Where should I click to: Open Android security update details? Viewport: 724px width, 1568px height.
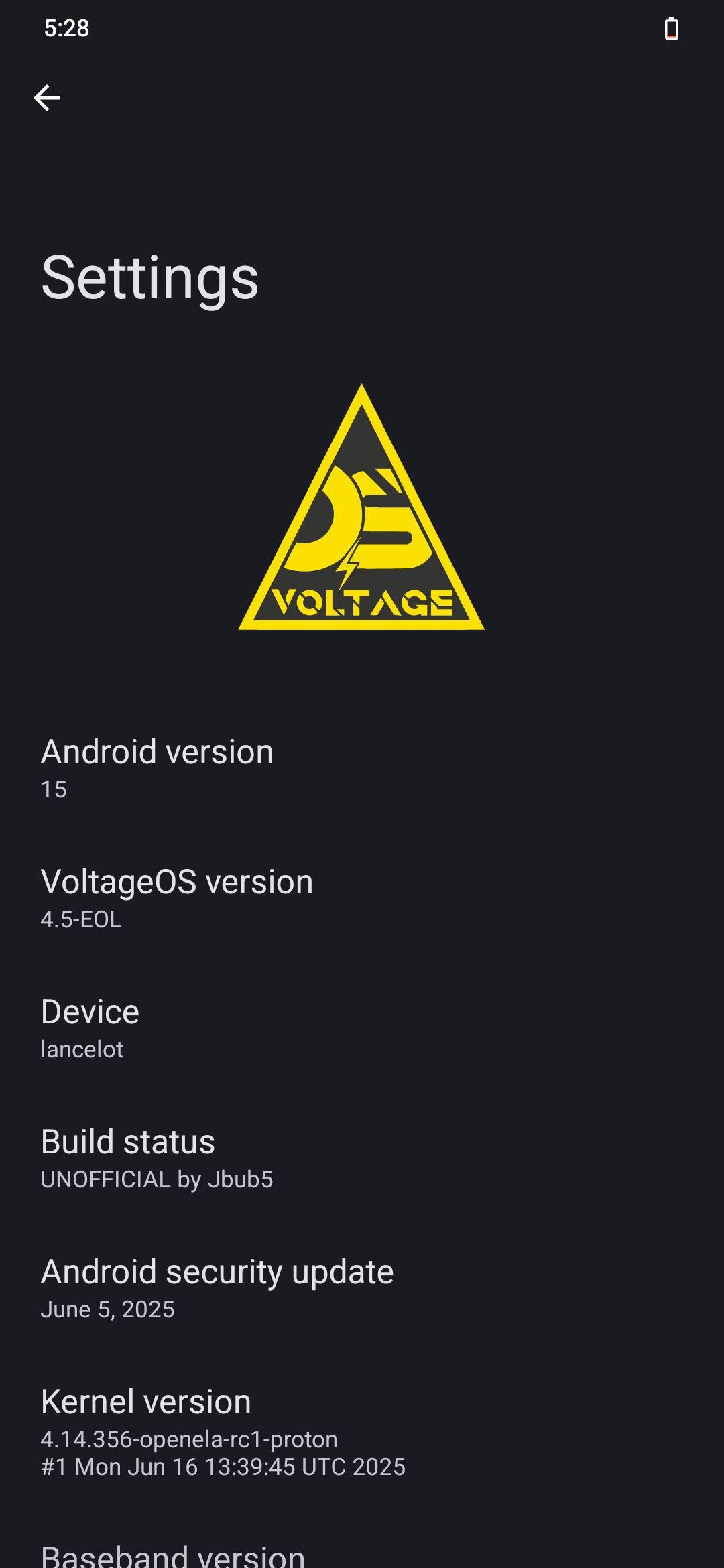pos(362,1289)
